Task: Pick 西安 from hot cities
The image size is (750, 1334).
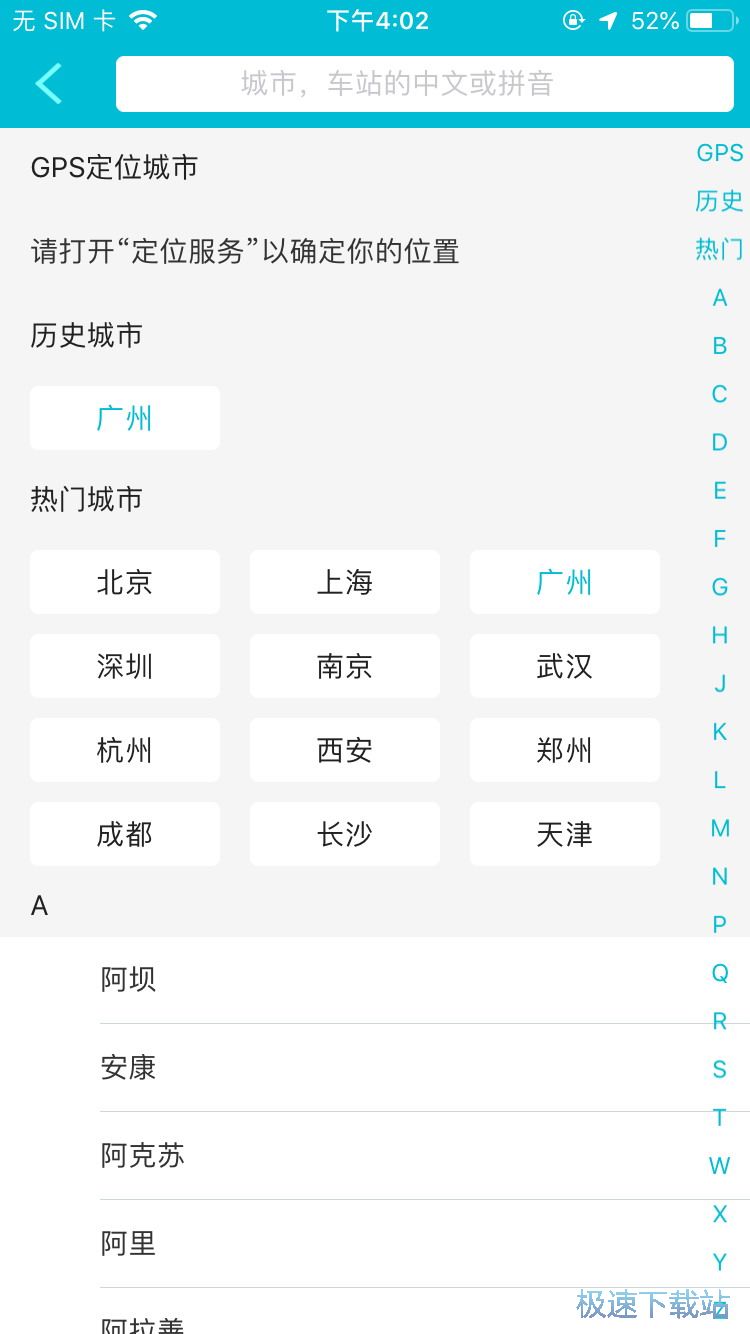Action: coord(344,750)
